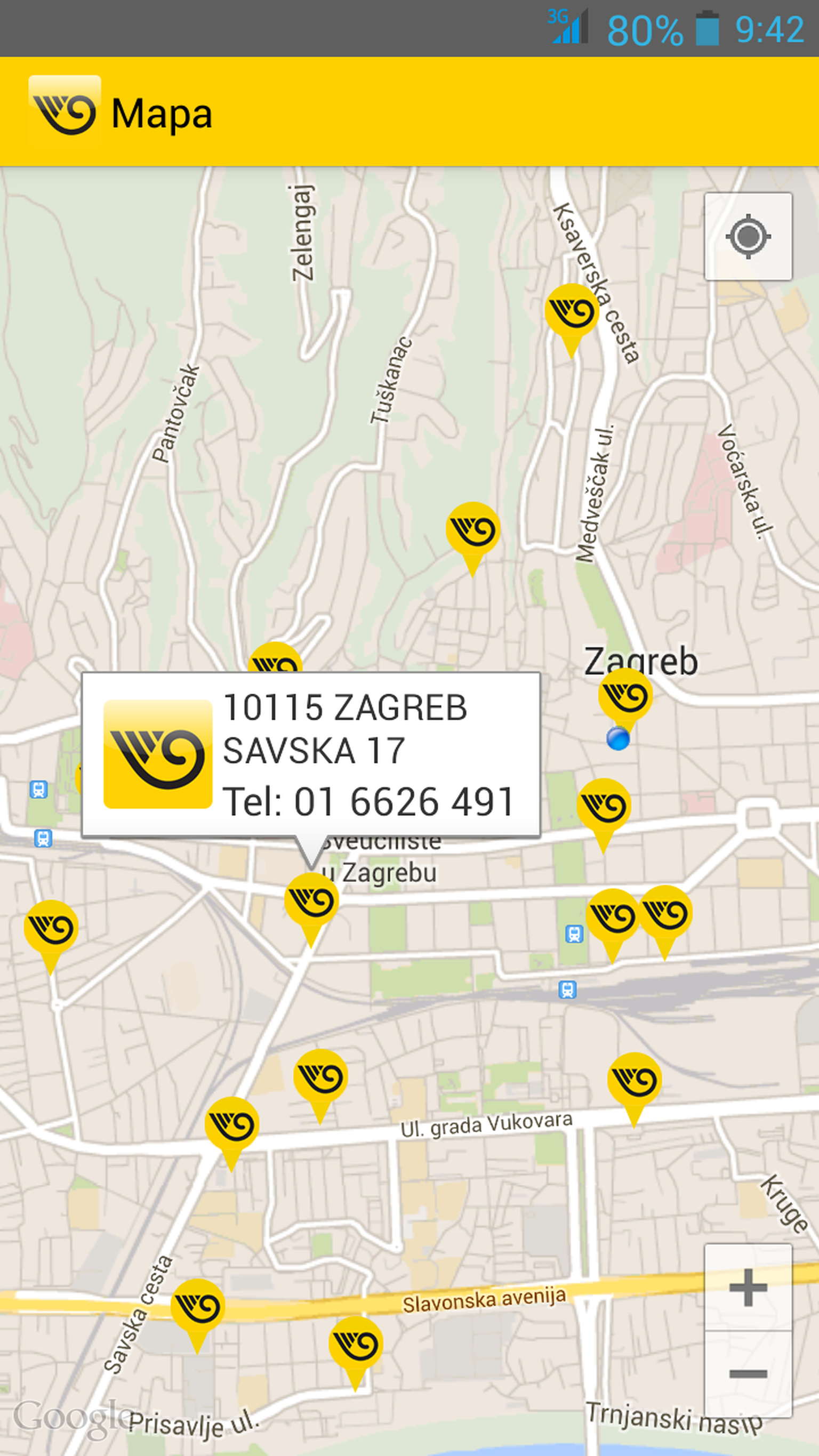Center map on my location
This screenshot has width=819, height=1456.
tap(748, 236)
